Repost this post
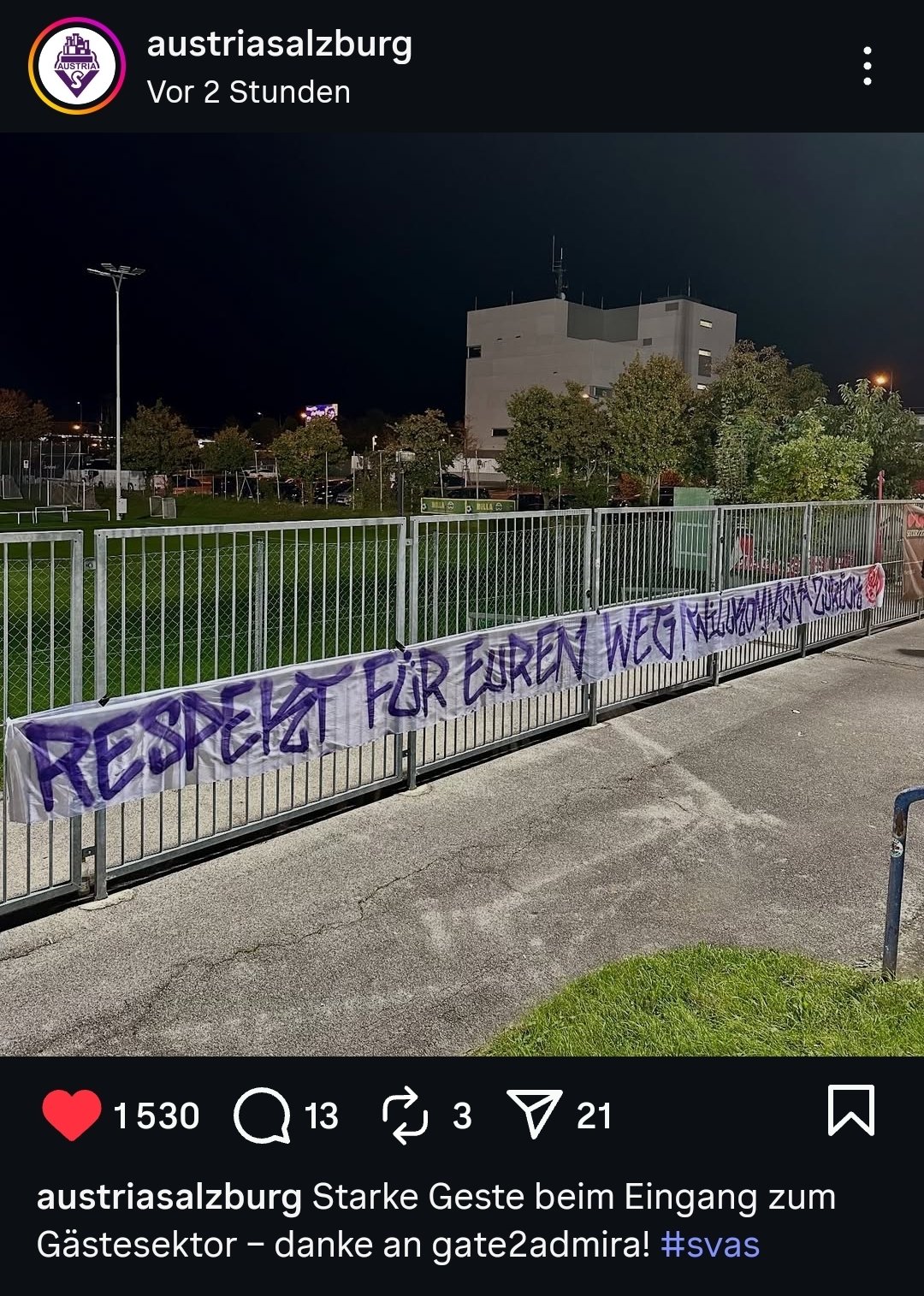Image resolution: width=924 pixels, height=1296 pixels. (405, 1115)
